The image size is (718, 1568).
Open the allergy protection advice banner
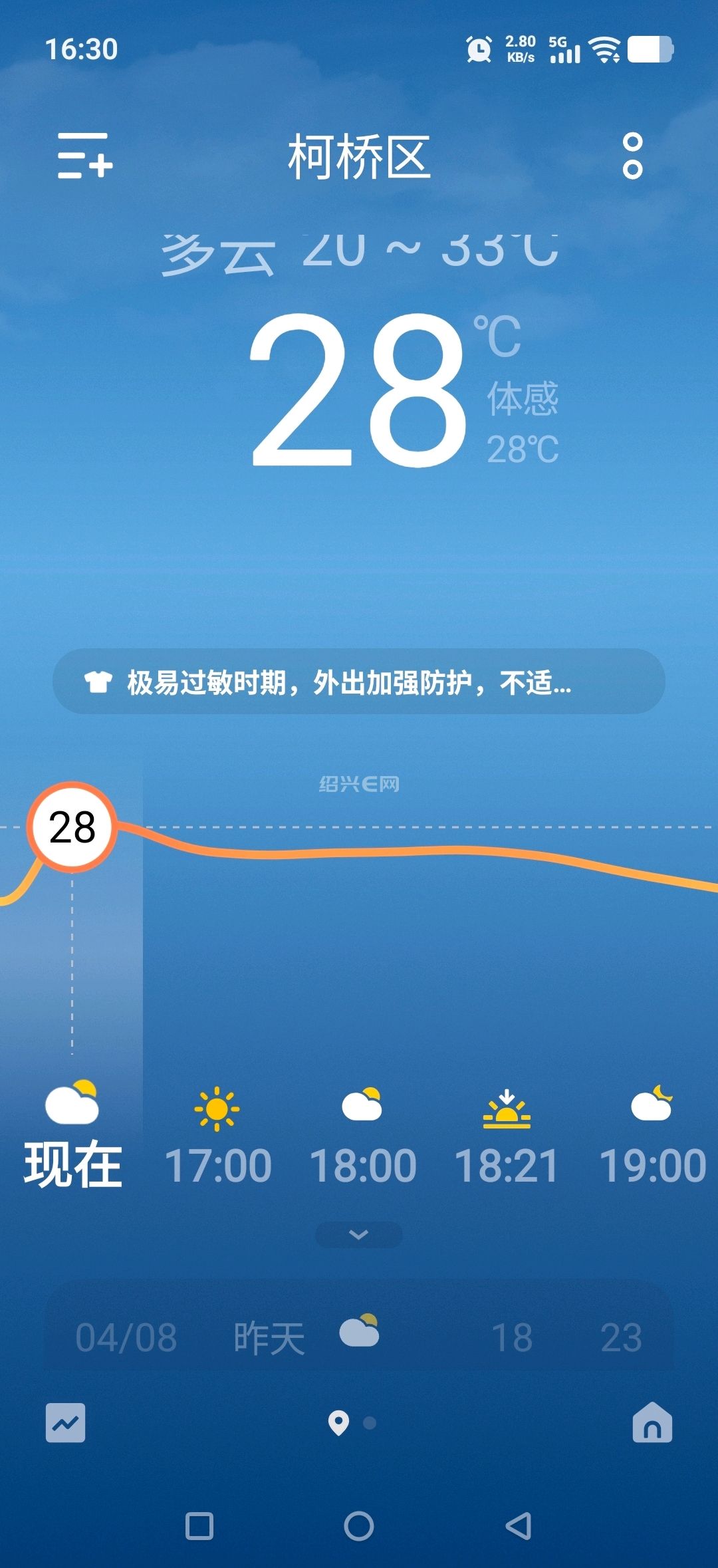[x=359, y=682]
